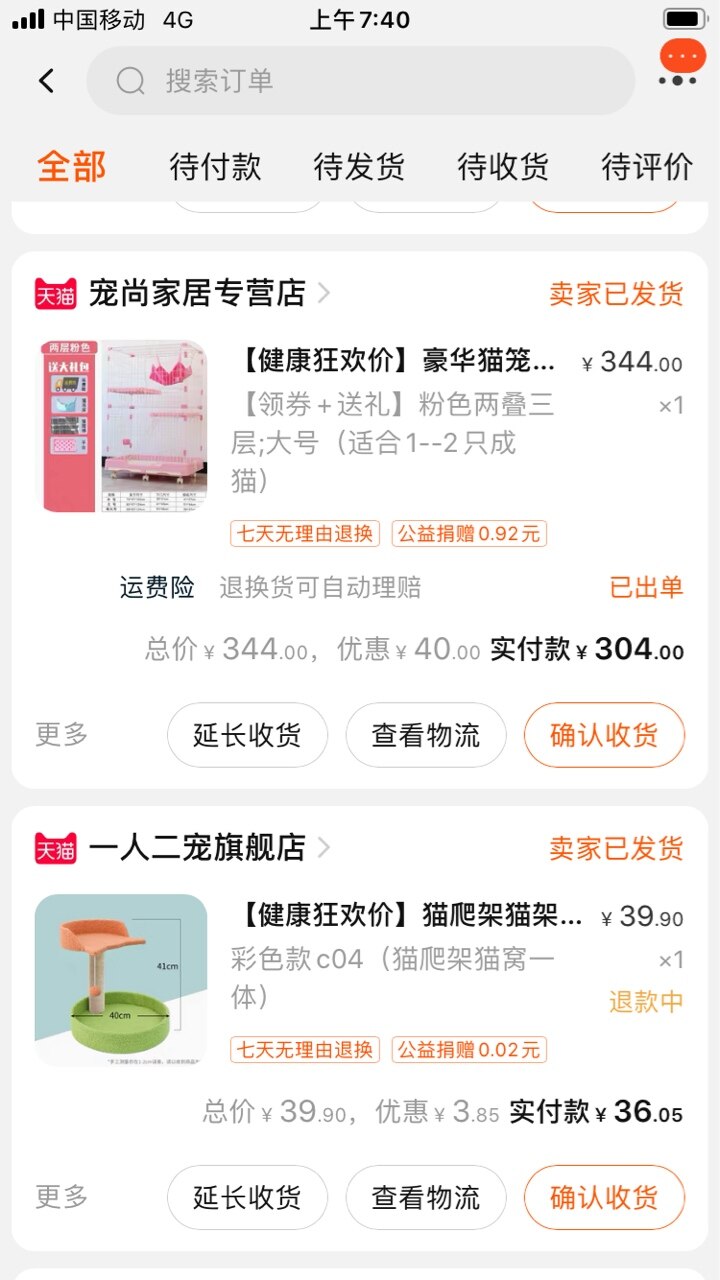This screenshot has height=1280, width=720.
Task: Tap 更多 on the 一人二宠旗舰店 order
Action: coord(62,1197)
